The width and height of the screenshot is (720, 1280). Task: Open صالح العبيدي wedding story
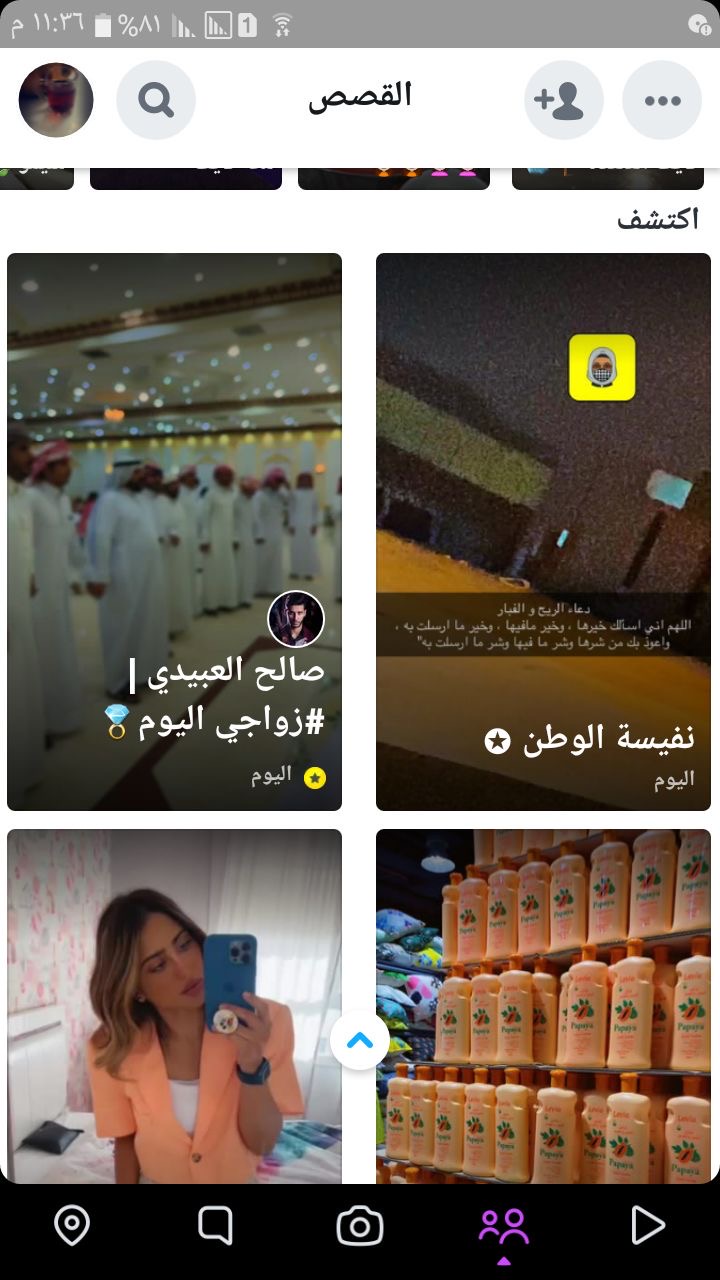[174, 500]
